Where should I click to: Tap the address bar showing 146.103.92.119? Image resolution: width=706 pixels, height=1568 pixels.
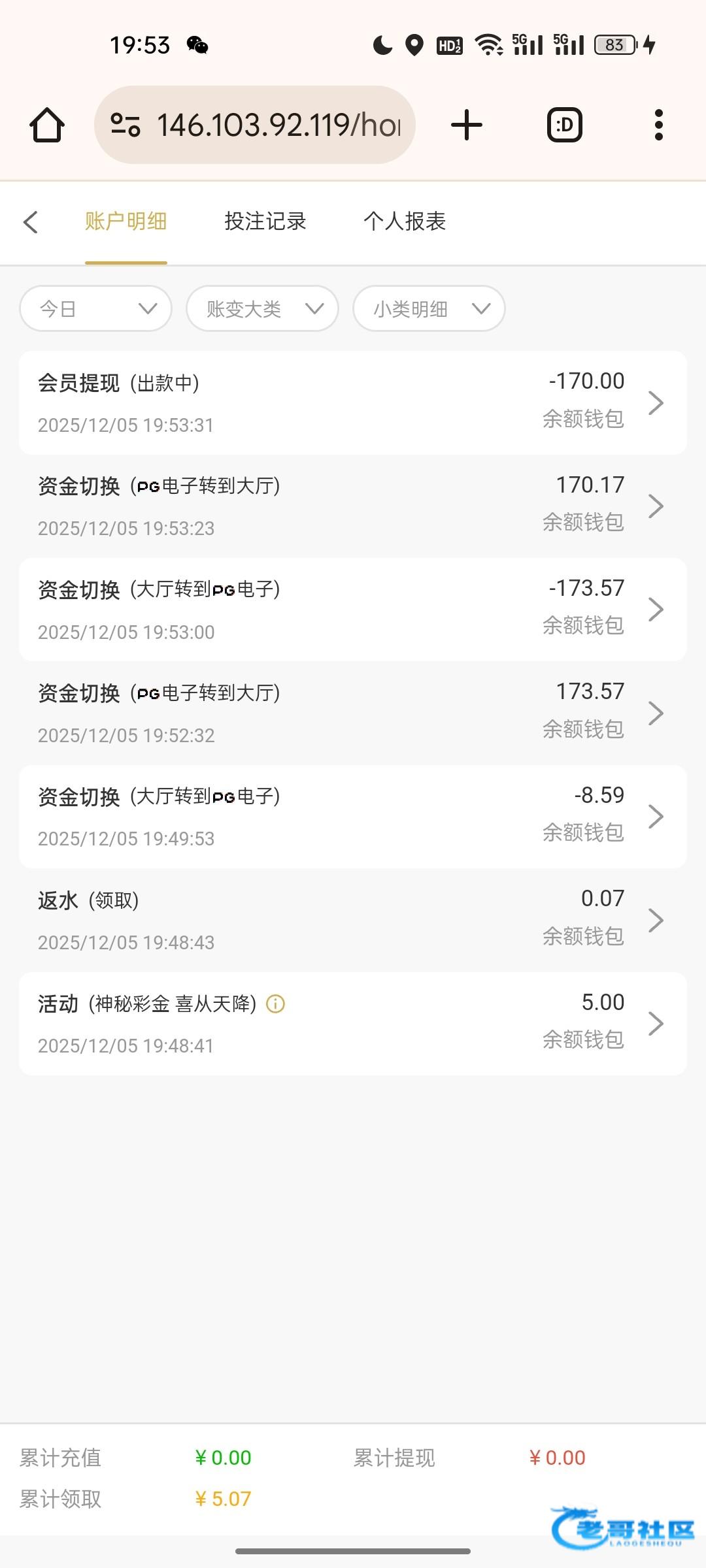255,125
